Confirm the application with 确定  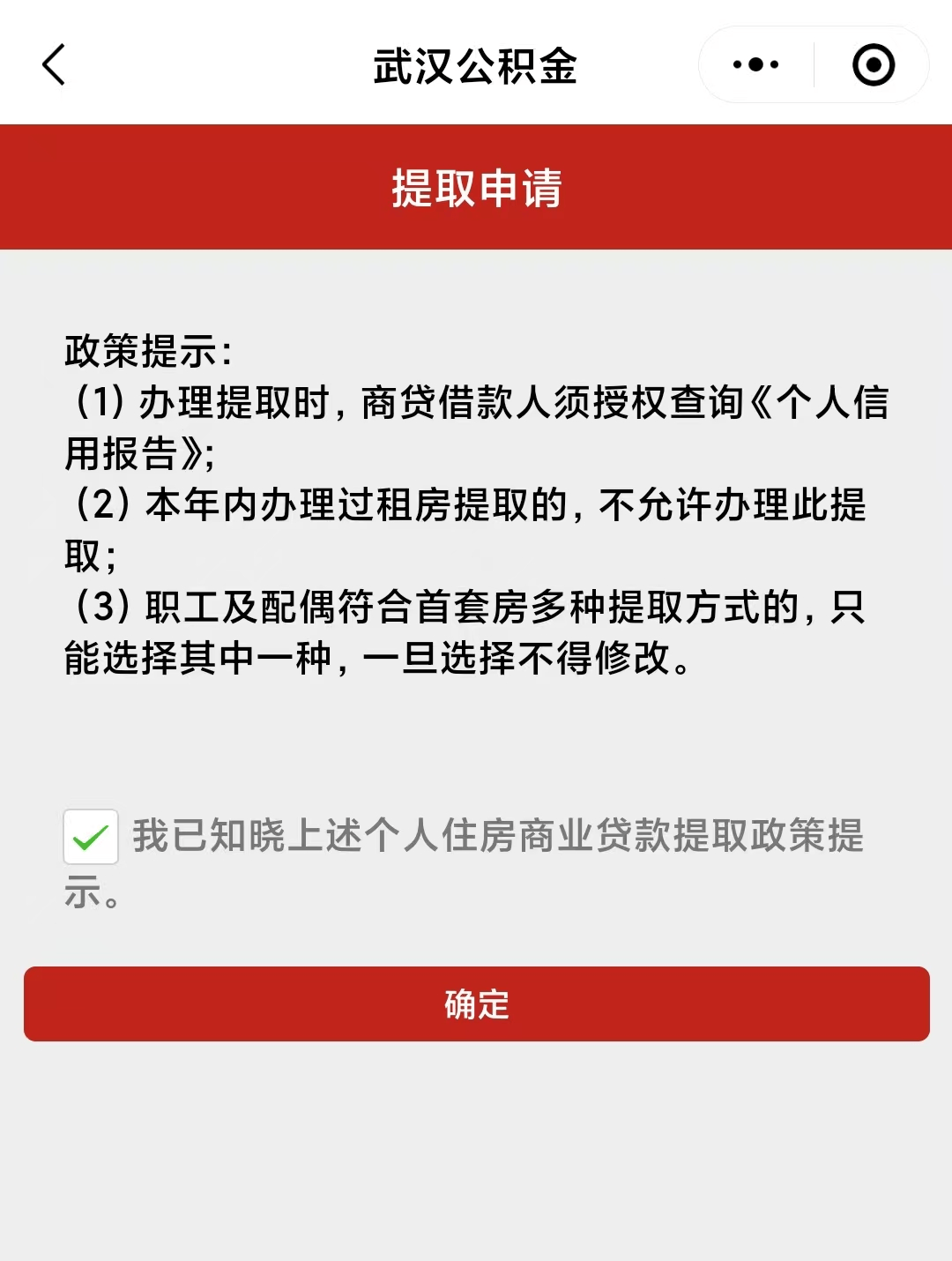click(x=476, y=1004)
